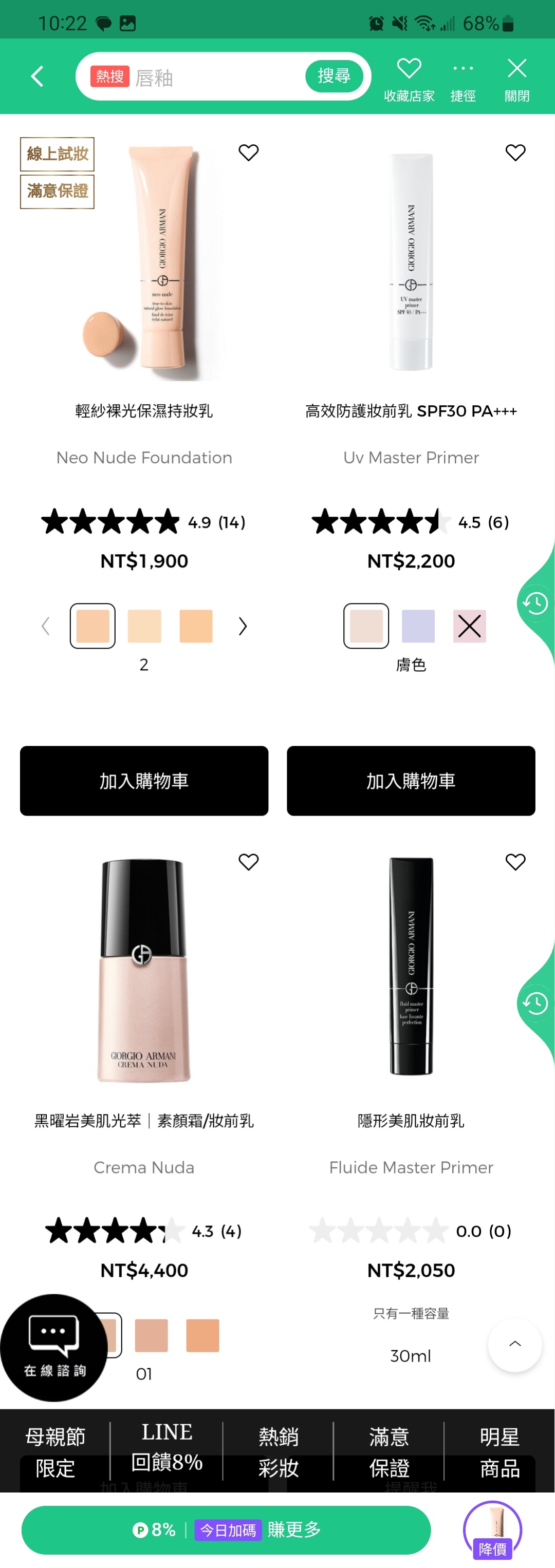Screen dimensions: 555x1568
Task: Open the Fluide Master Primer product image
Action: tap(411, 967)
